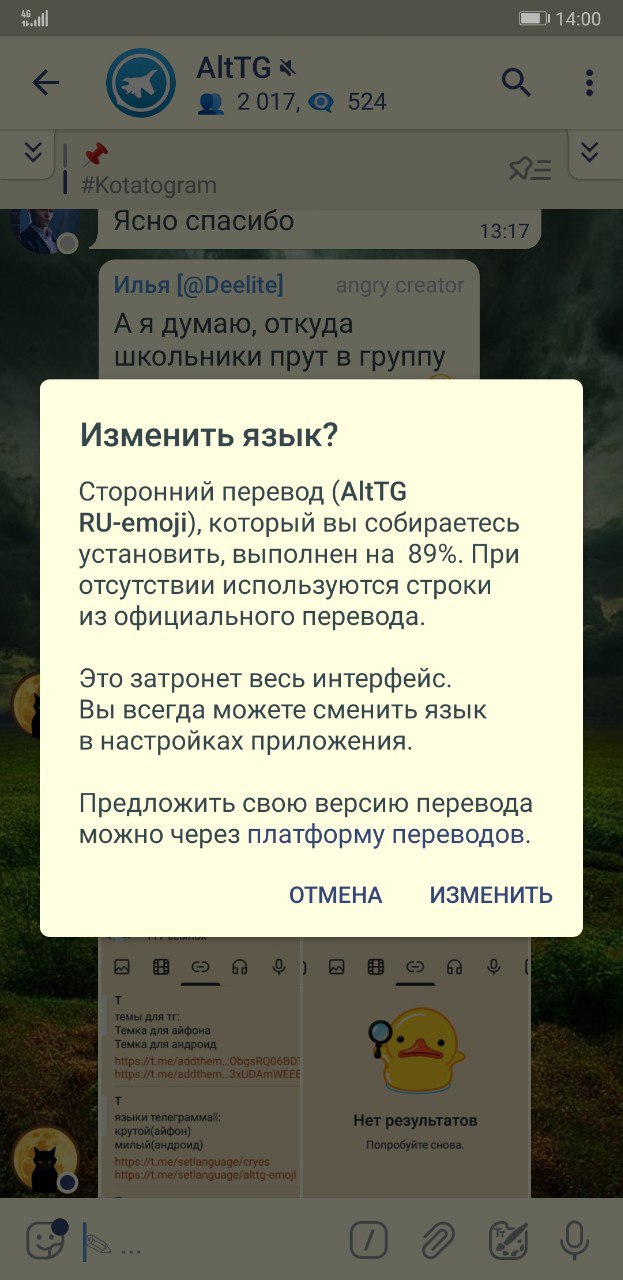Screen dimensions: 623x1280
Task: Record a voice message
Action: coord(574,1241)
